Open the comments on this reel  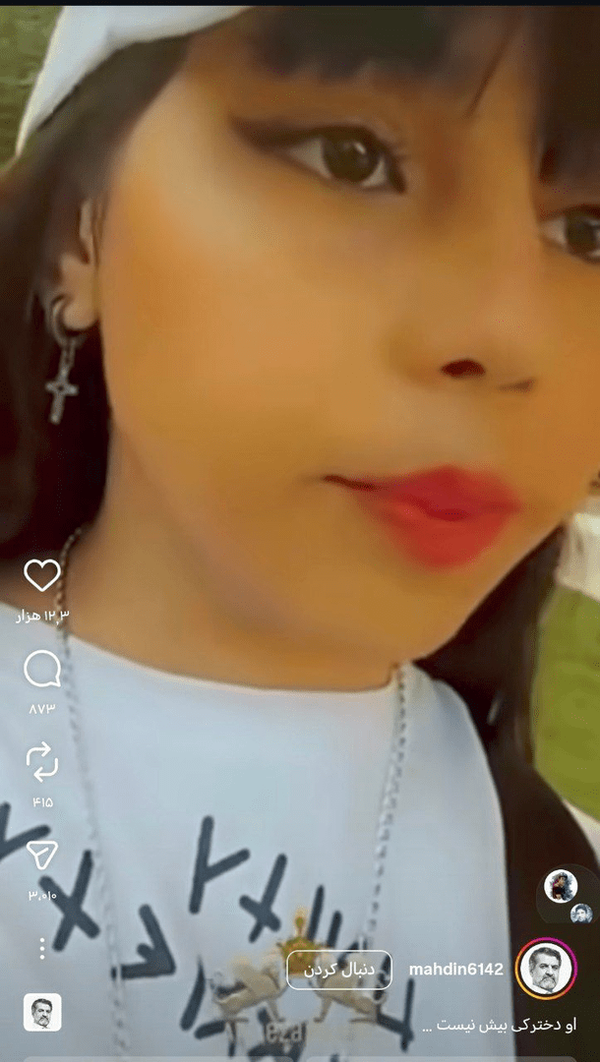[42, 670]
